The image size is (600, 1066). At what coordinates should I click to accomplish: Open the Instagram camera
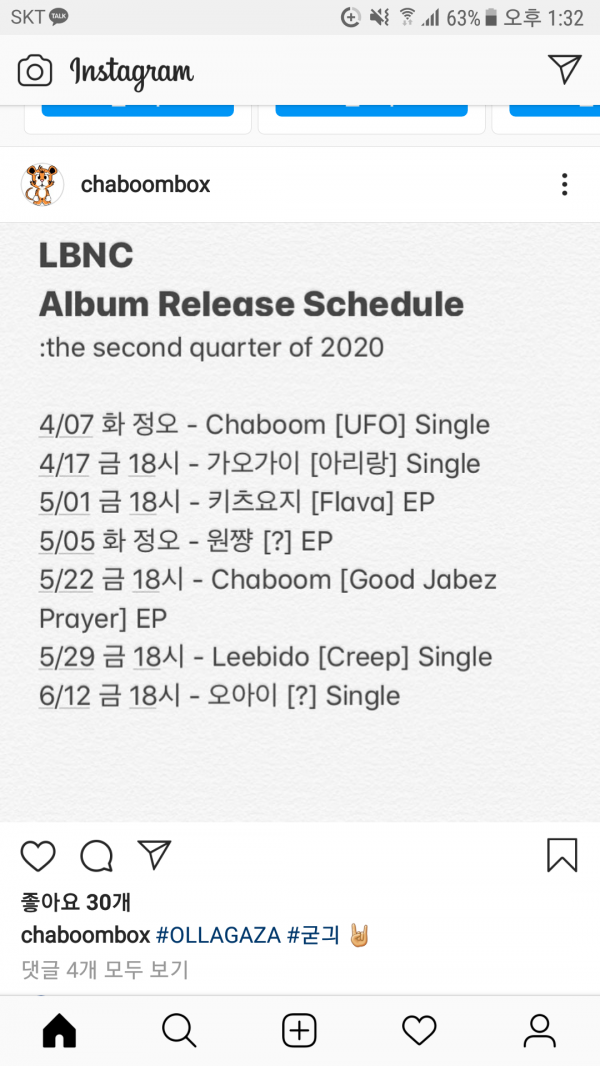pos(35,71)
